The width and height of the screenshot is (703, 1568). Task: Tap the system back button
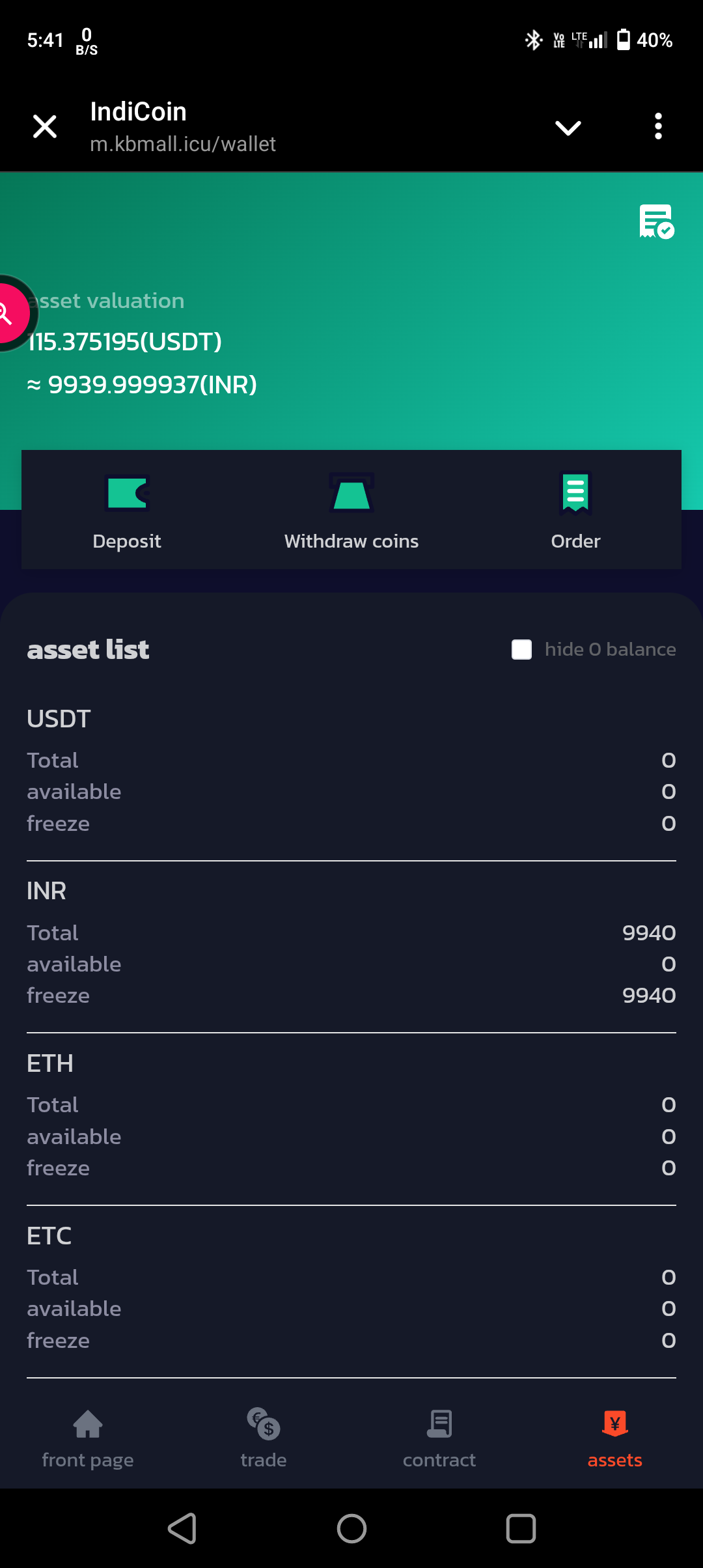click(182, 1528)
